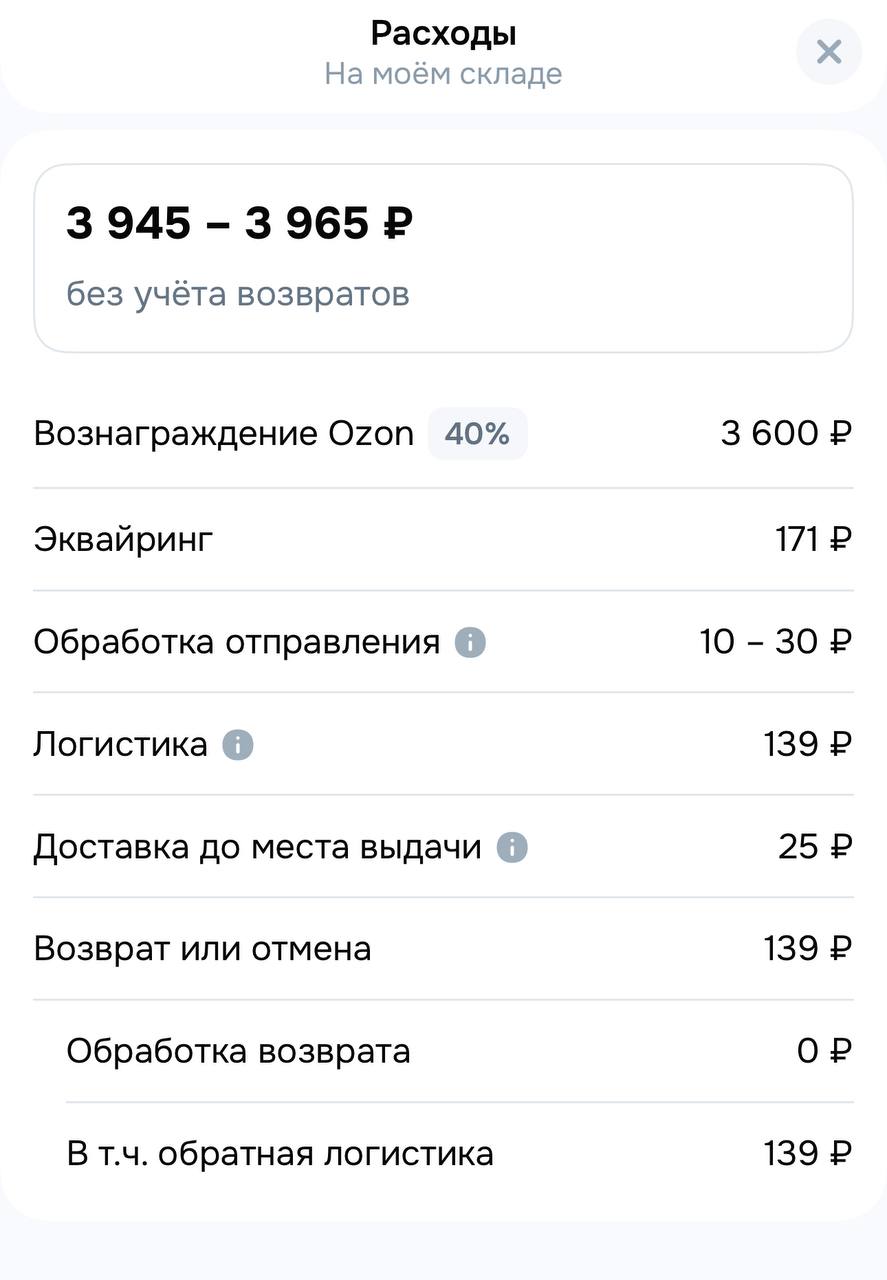Close the expenses panel with the X
887x1280 pixels.
click(828, 52)
